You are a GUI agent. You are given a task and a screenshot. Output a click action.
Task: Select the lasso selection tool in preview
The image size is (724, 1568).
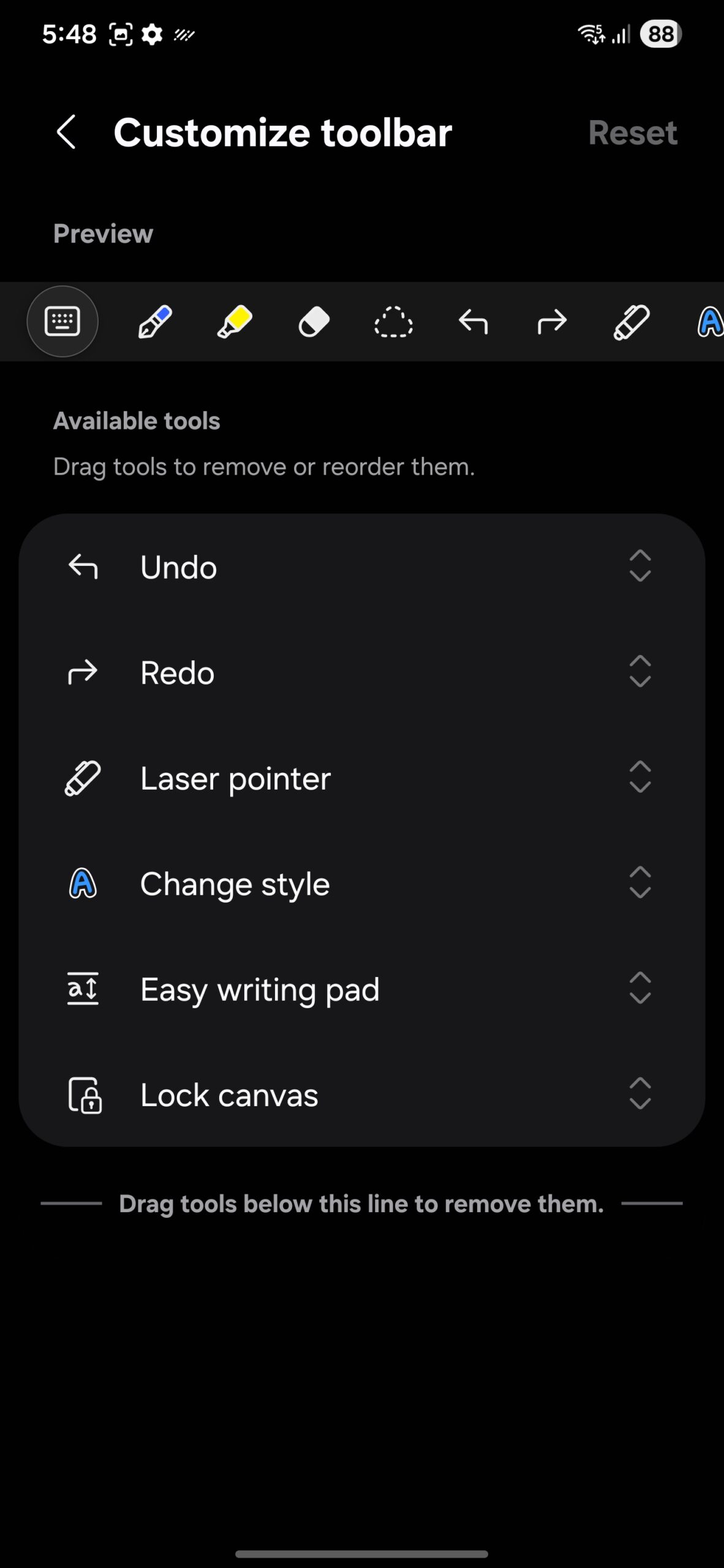(x=393, y=322)
